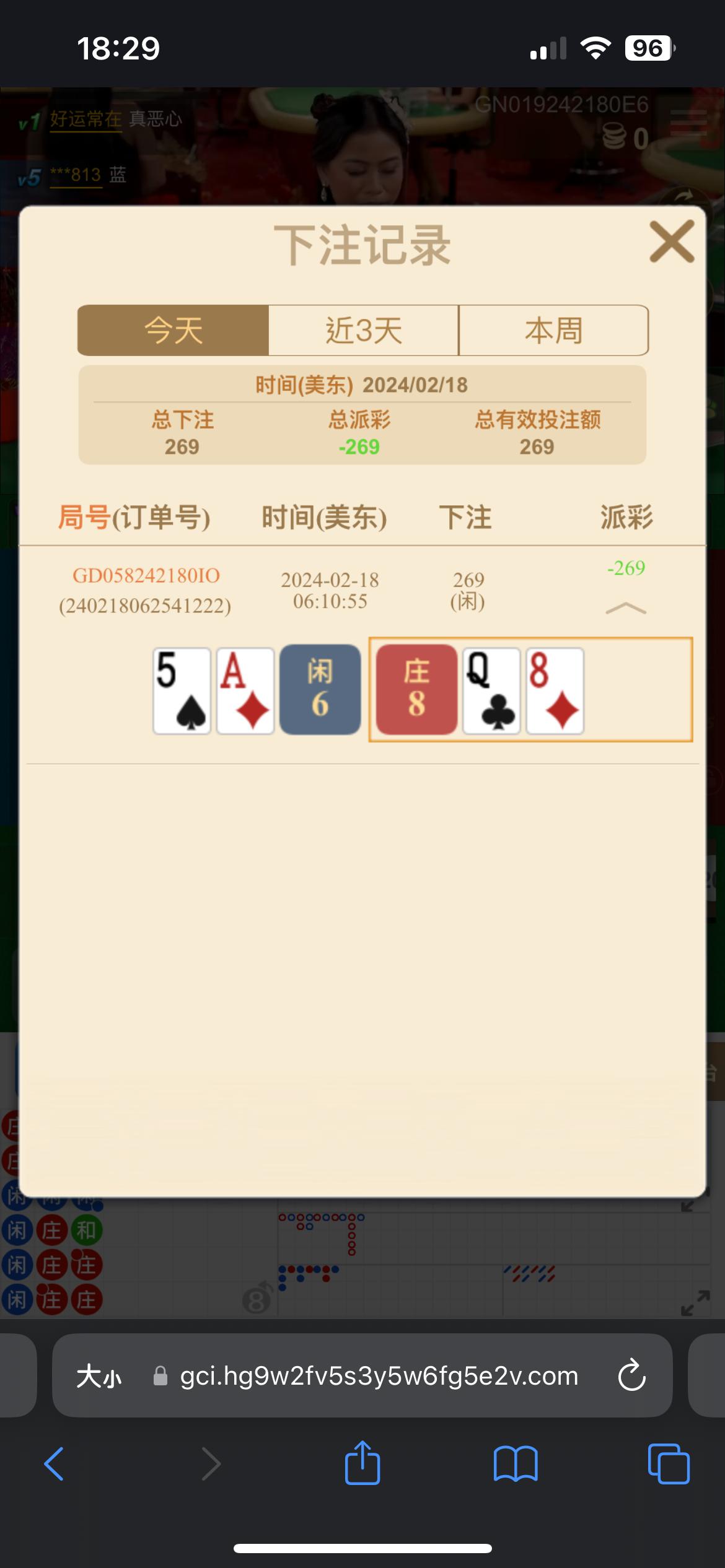
Task: Reload the page in Safari
Action: [631, 1375]
